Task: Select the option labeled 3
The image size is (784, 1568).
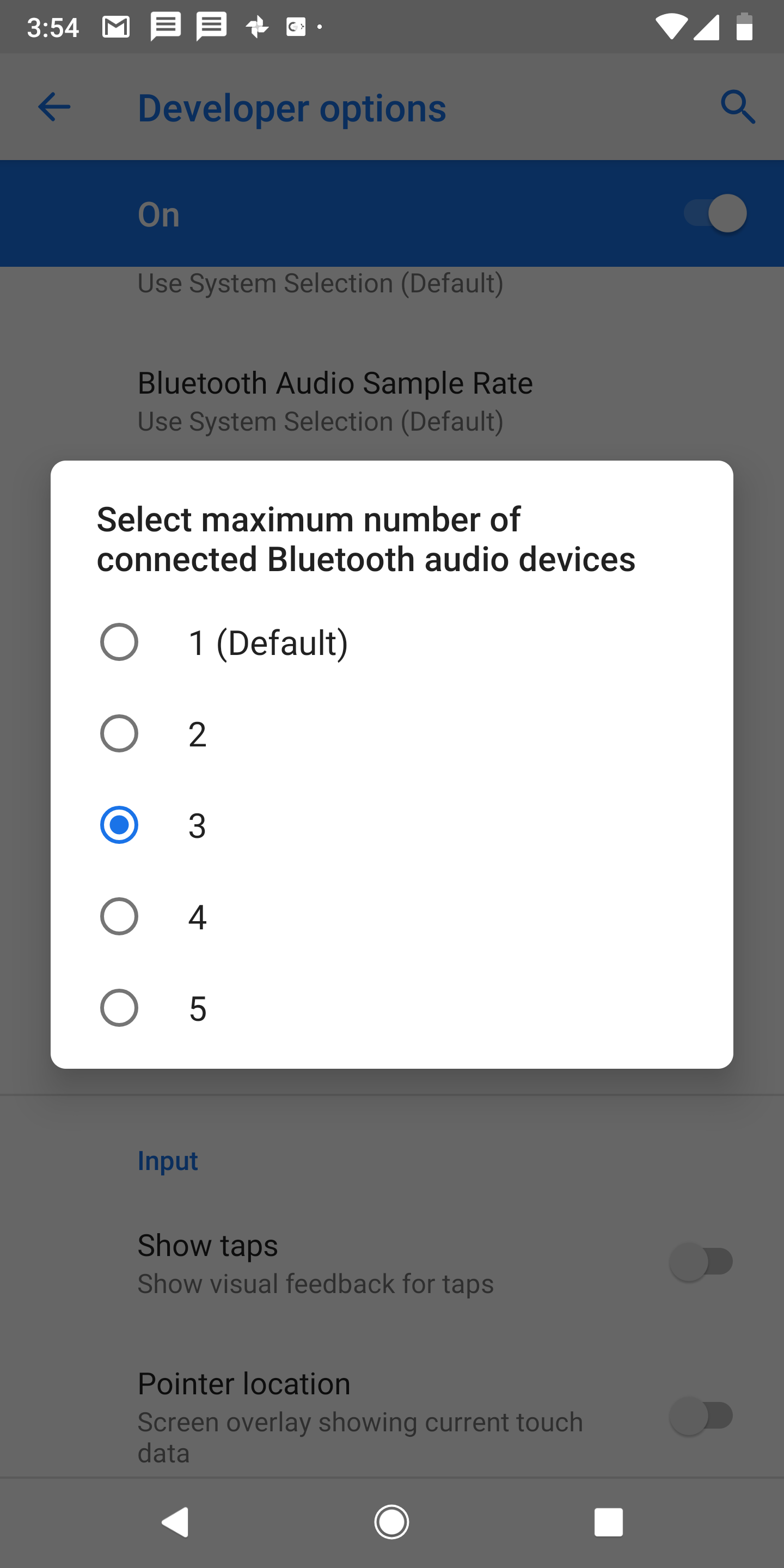Action: [x=119, y=825]
